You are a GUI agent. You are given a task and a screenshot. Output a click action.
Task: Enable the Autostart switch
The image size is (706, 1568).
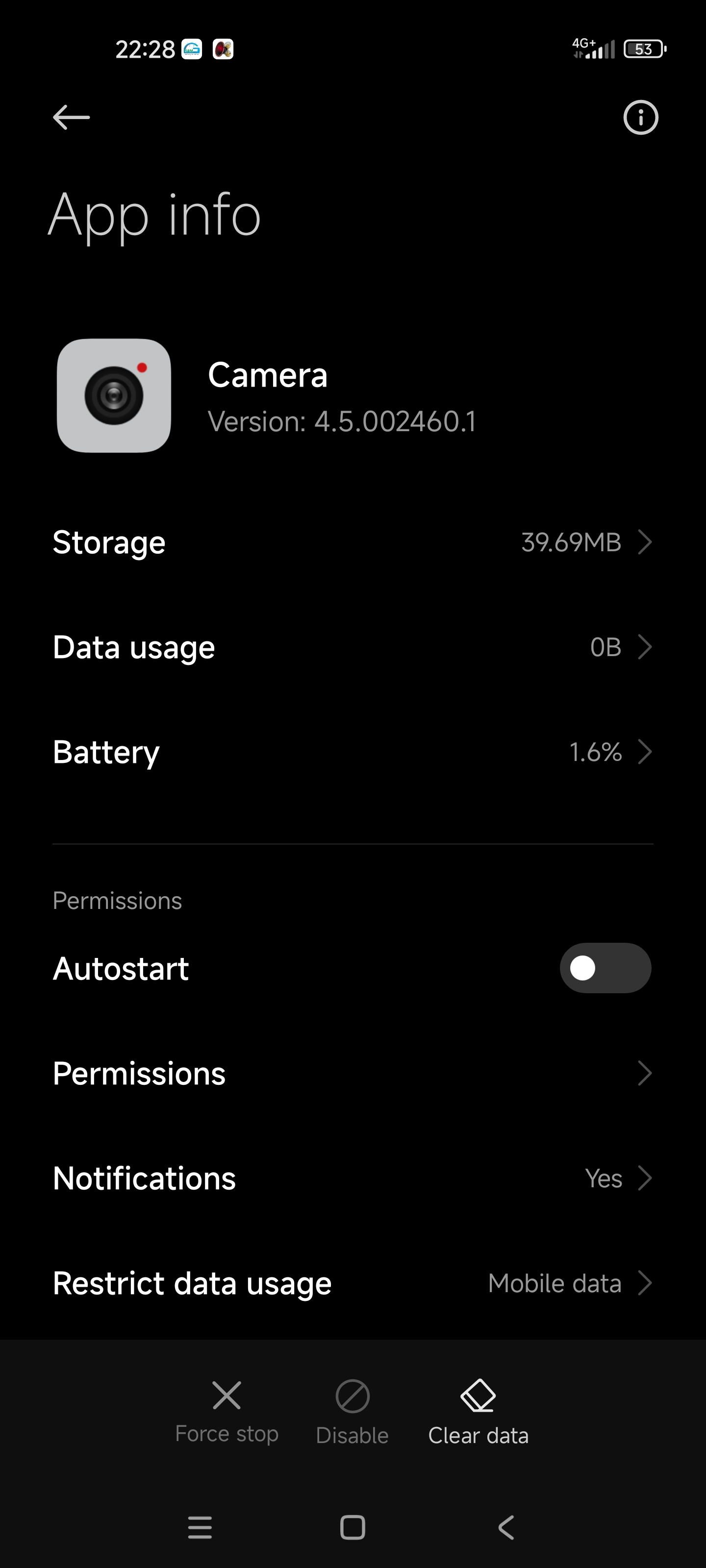(x=605, y=968)
